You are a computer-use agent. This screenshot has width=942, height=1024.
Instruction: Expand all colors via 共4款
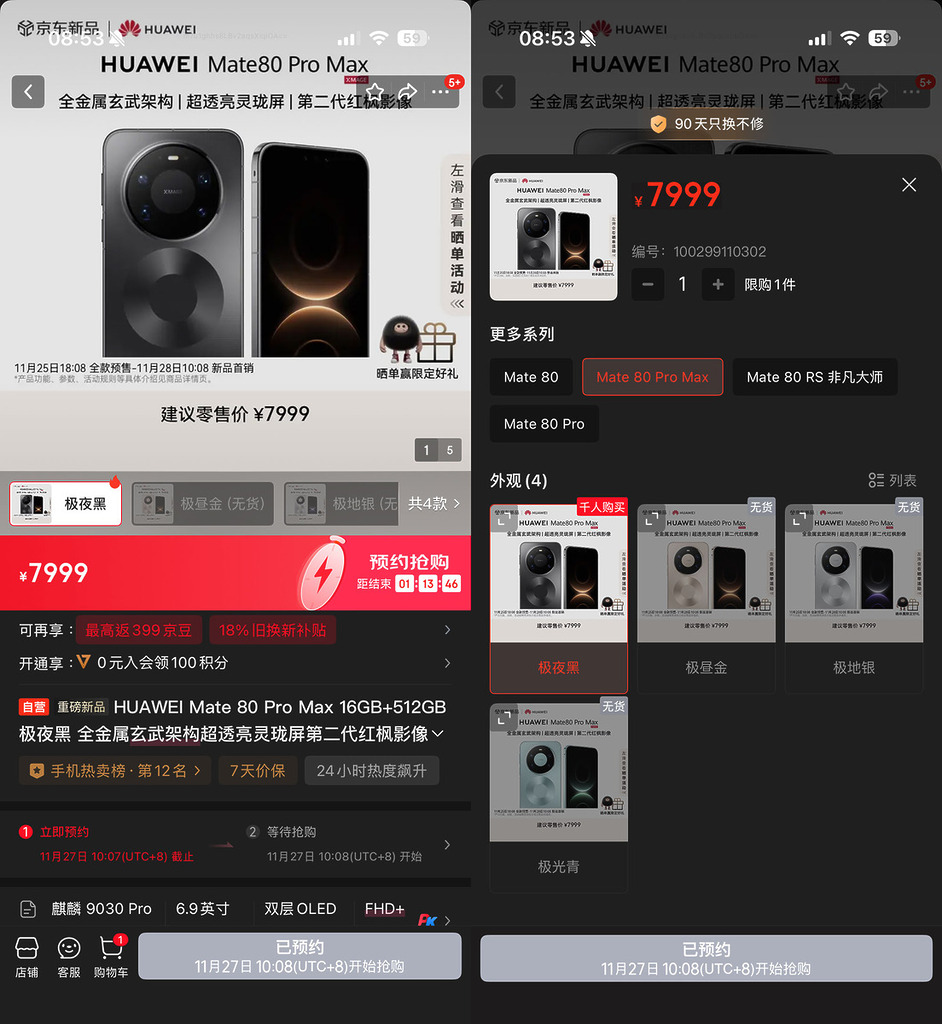point(434,504)
